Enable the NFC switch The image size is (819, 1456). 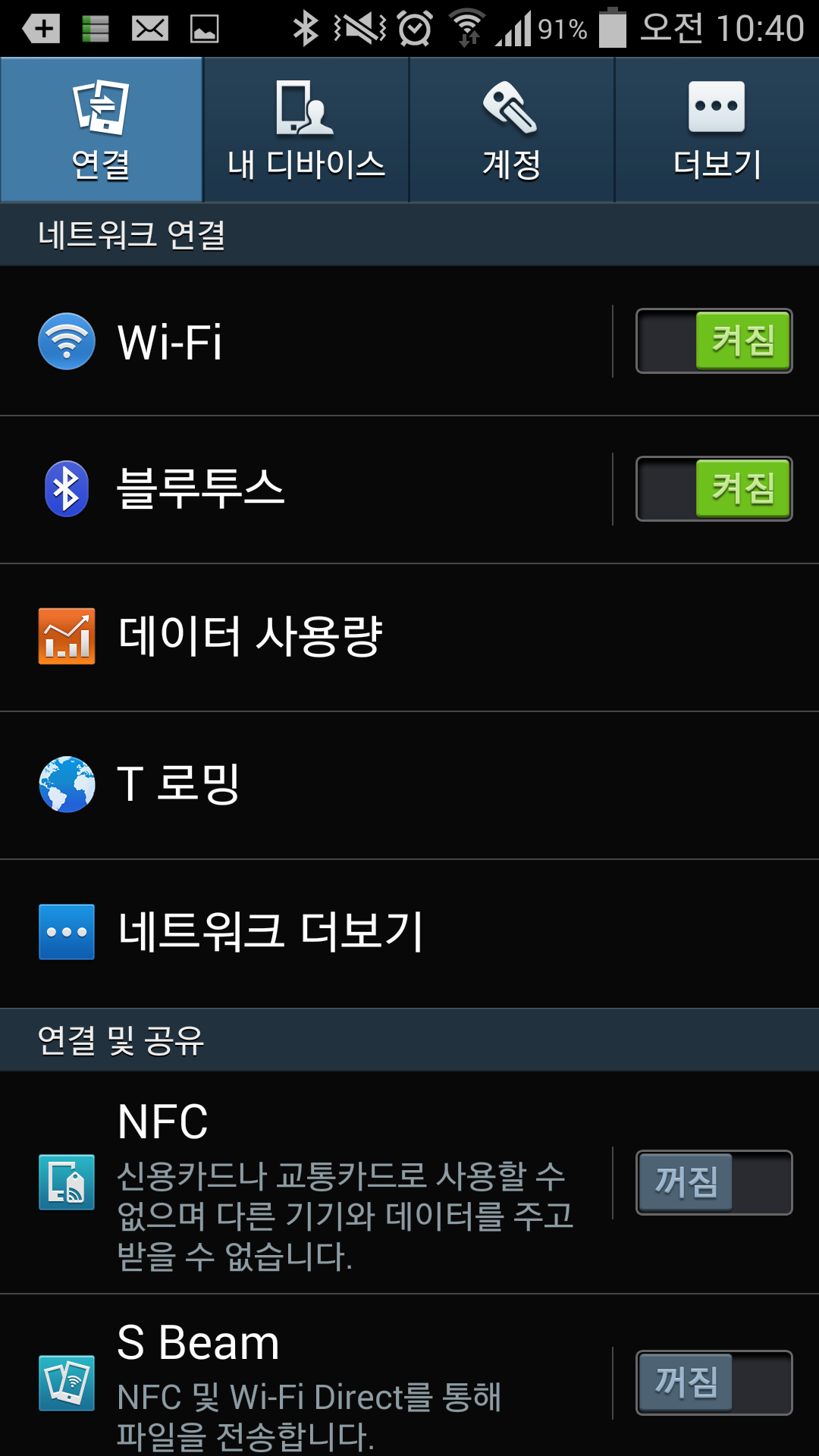click(x=714, y=1183)
